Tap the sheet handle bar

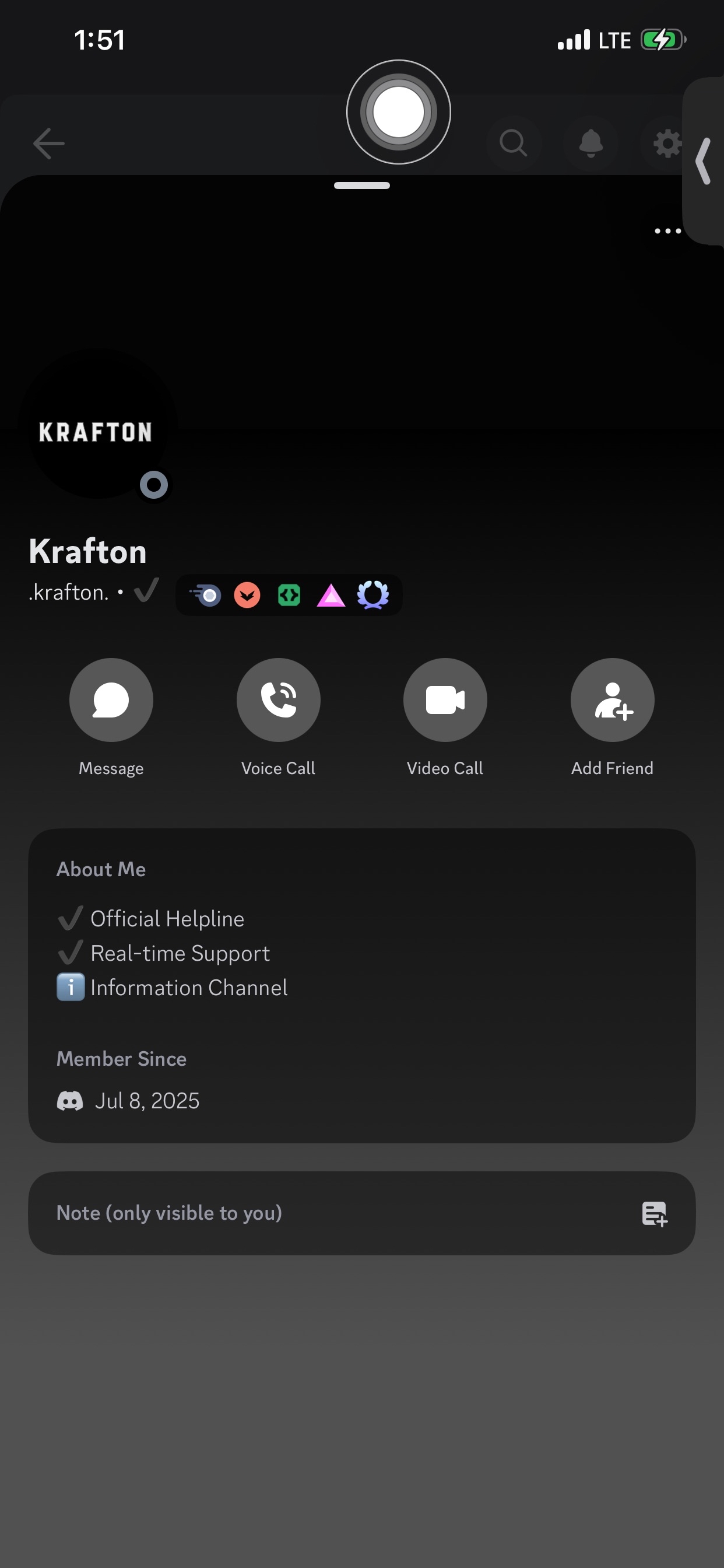361,185
